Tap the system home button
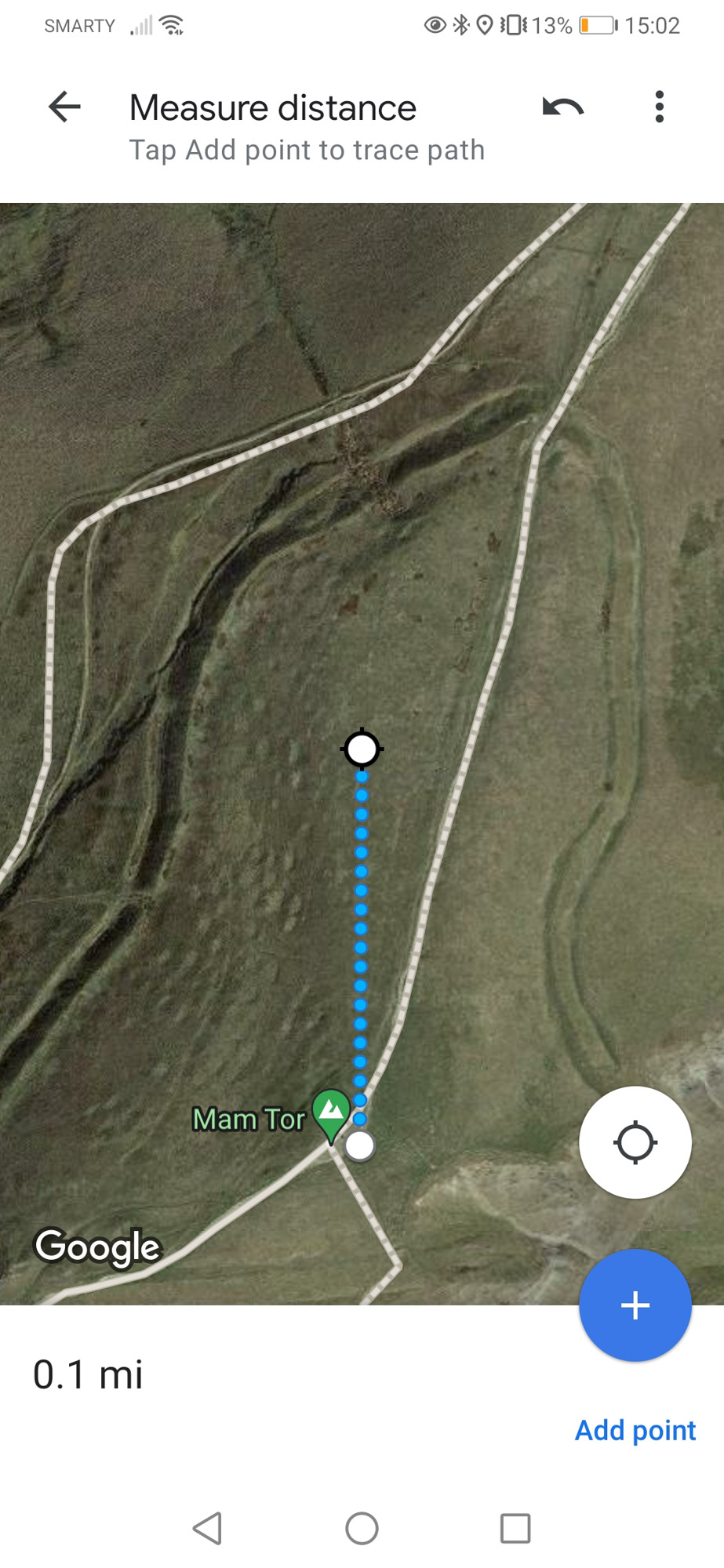The height and width of the screenshot is (1568, 724). (362, 1528)
